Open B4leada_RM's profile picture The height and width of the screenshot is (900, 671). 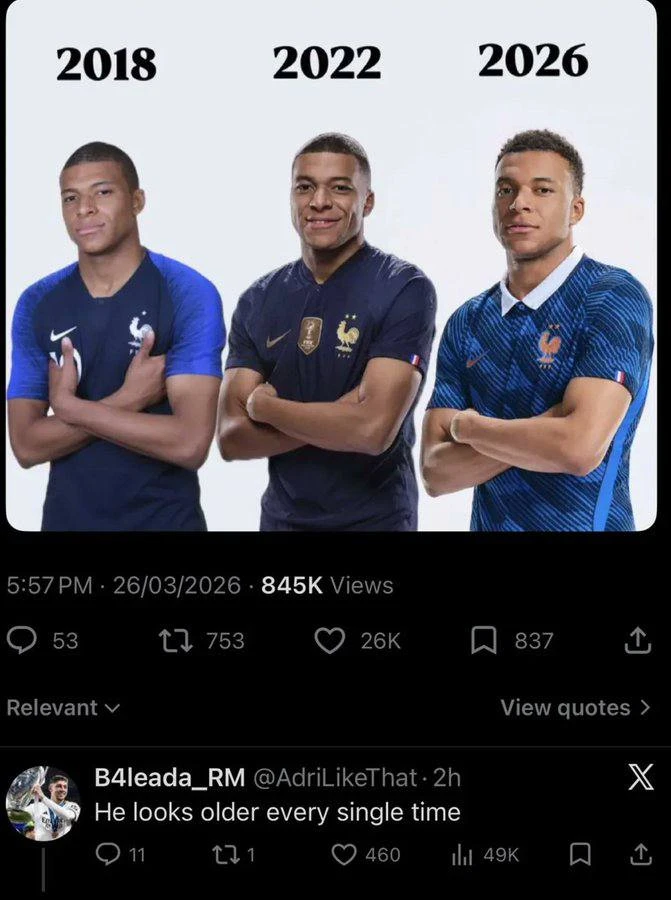click(42, 803)
